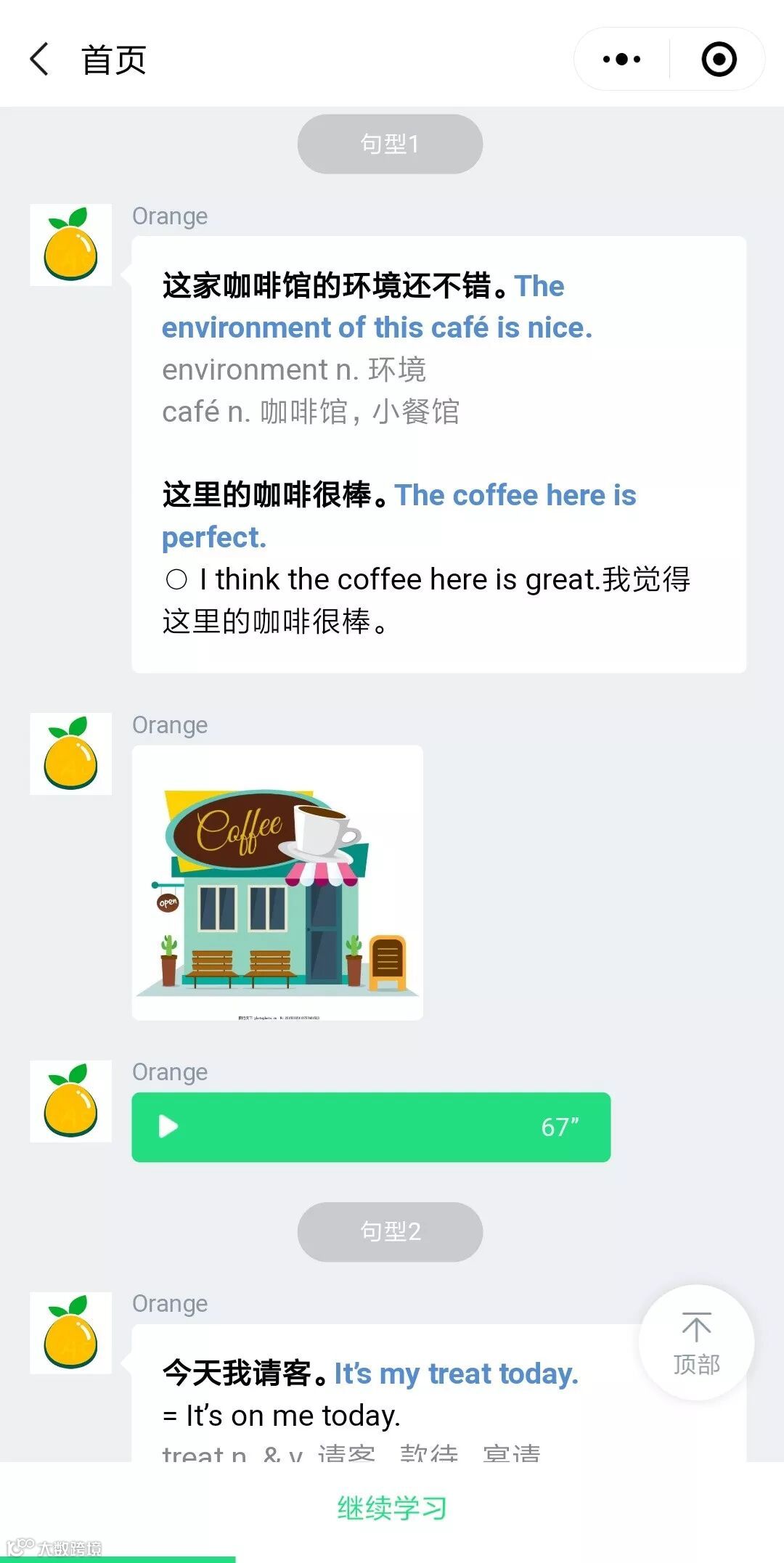Screen dimensions: 784x1563
Task: Go back to 首页
Action: click(x=41, y=60)
